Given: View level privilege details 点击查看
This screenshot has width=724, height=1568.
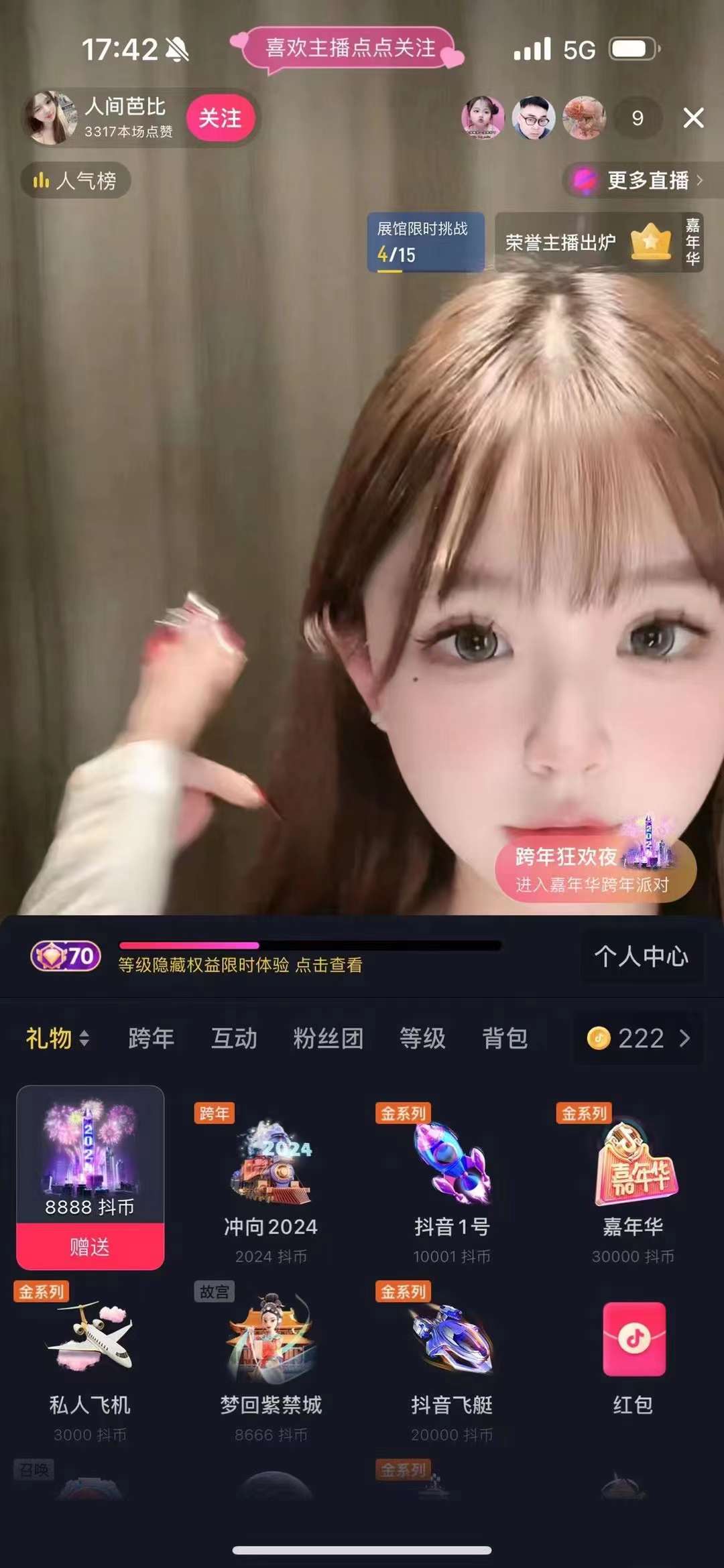Looking at the screenshot, I should [x=328, y=965].
